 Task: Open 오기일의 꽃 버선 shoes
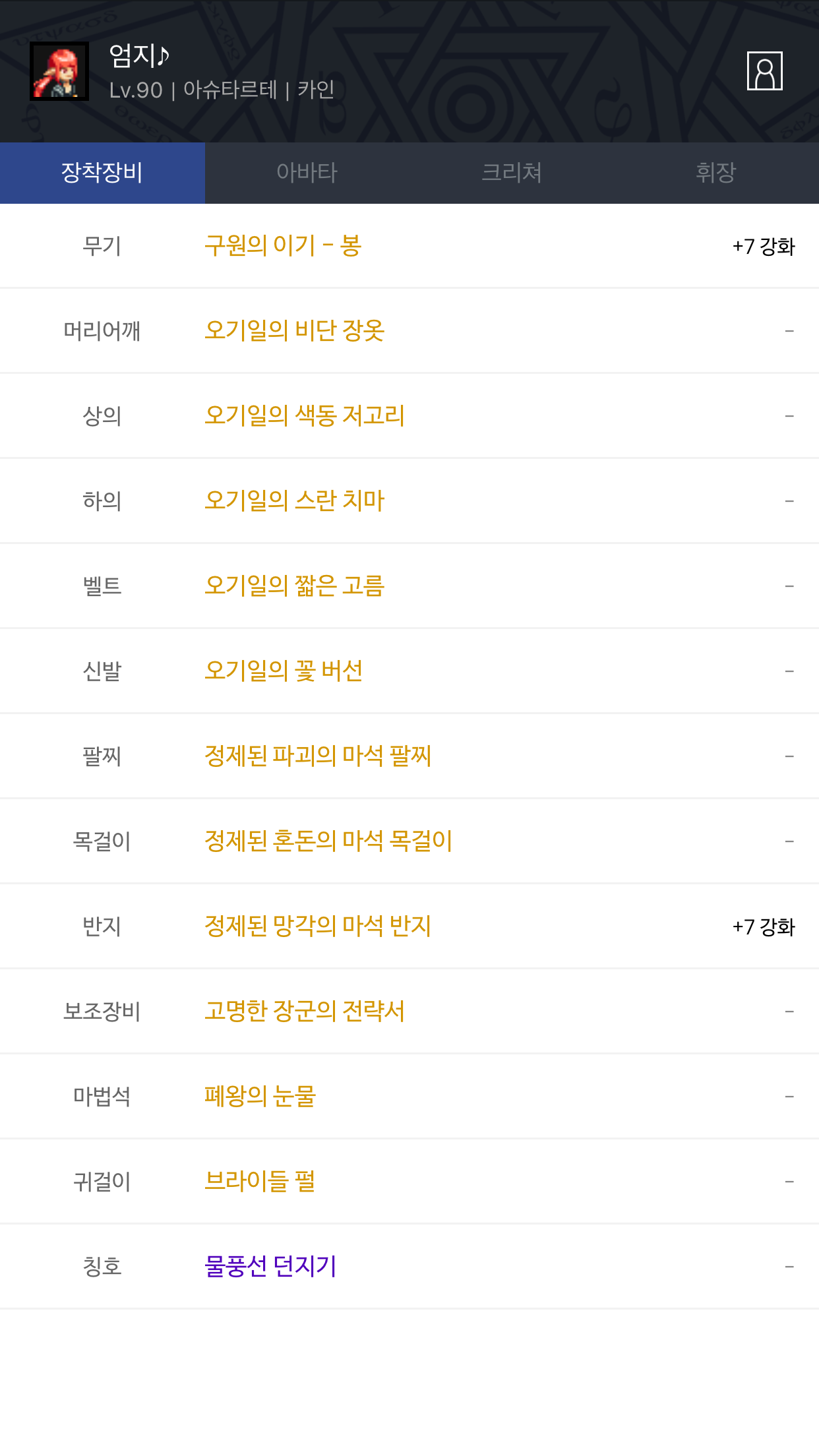[284, 671]
